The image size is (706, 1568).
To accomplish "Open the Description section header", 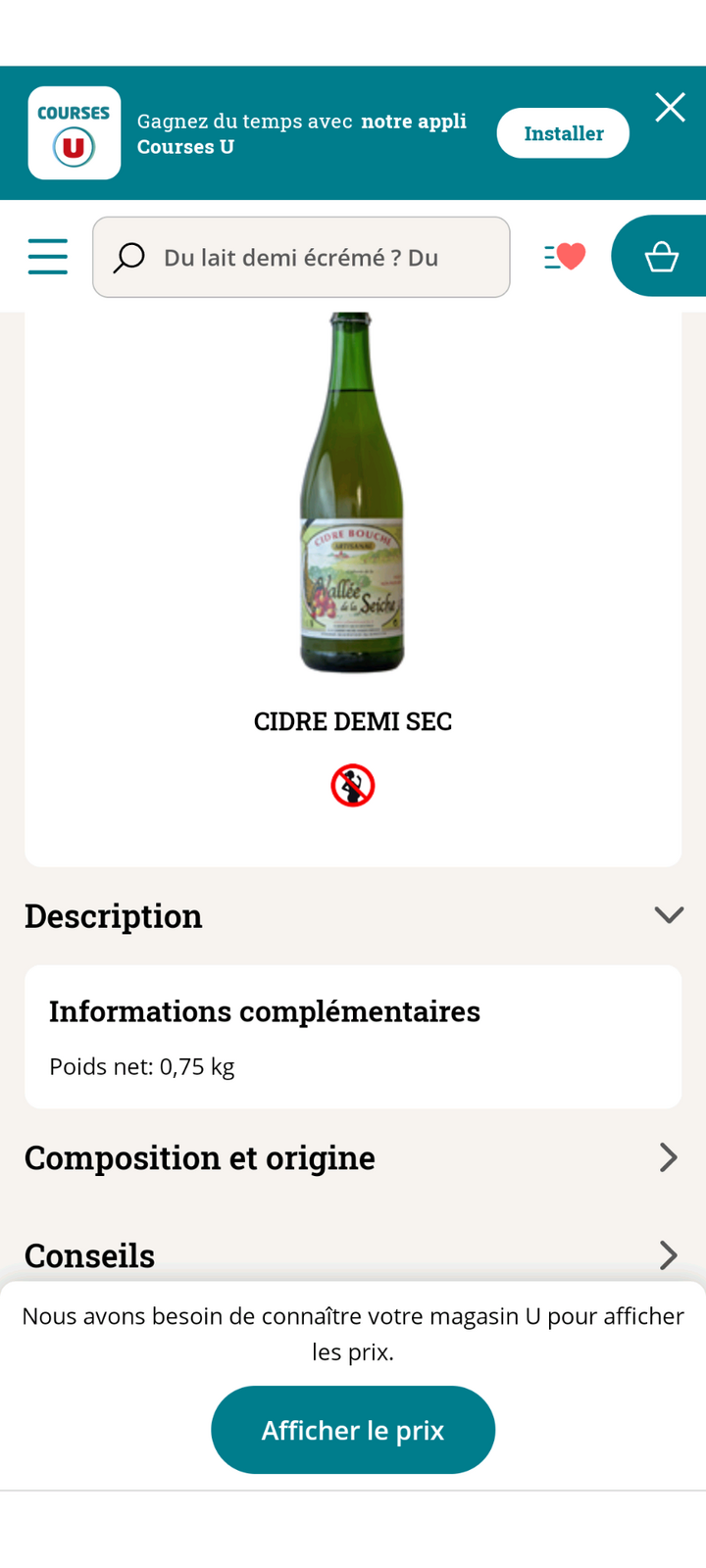I will 113,914.
